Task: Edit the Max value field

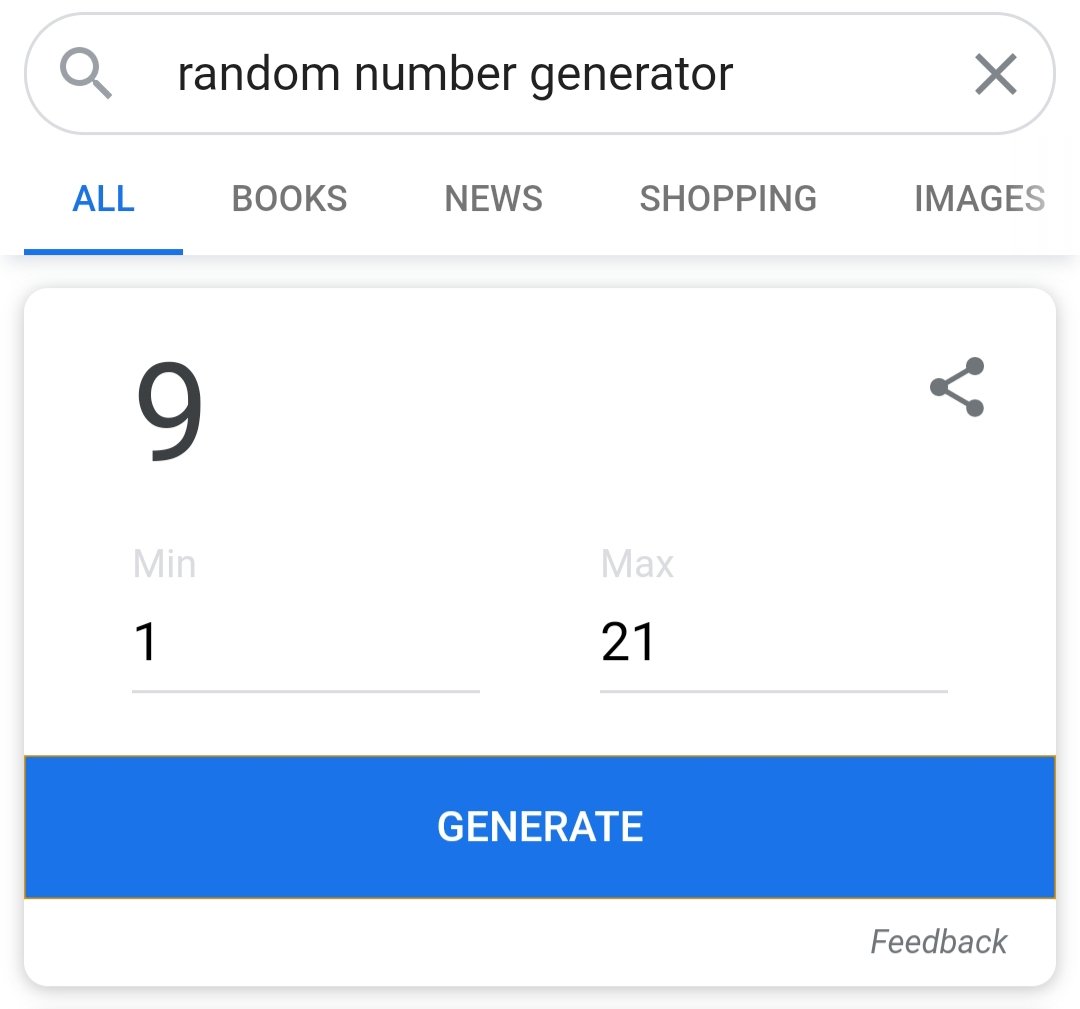Action: 773,642
